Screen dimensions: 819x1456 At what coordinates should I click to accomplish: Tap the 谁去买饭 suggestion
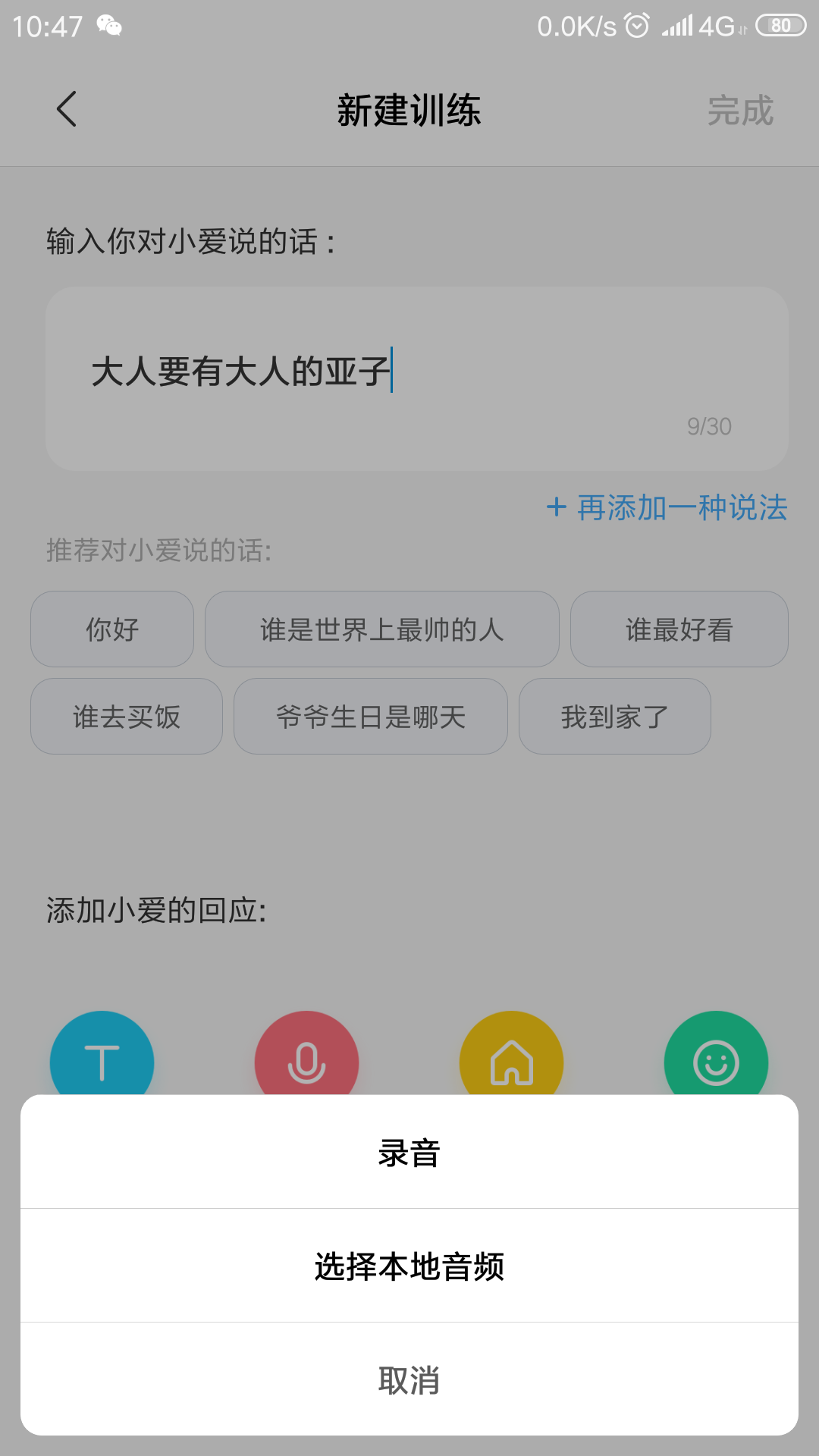click(127, 717)
